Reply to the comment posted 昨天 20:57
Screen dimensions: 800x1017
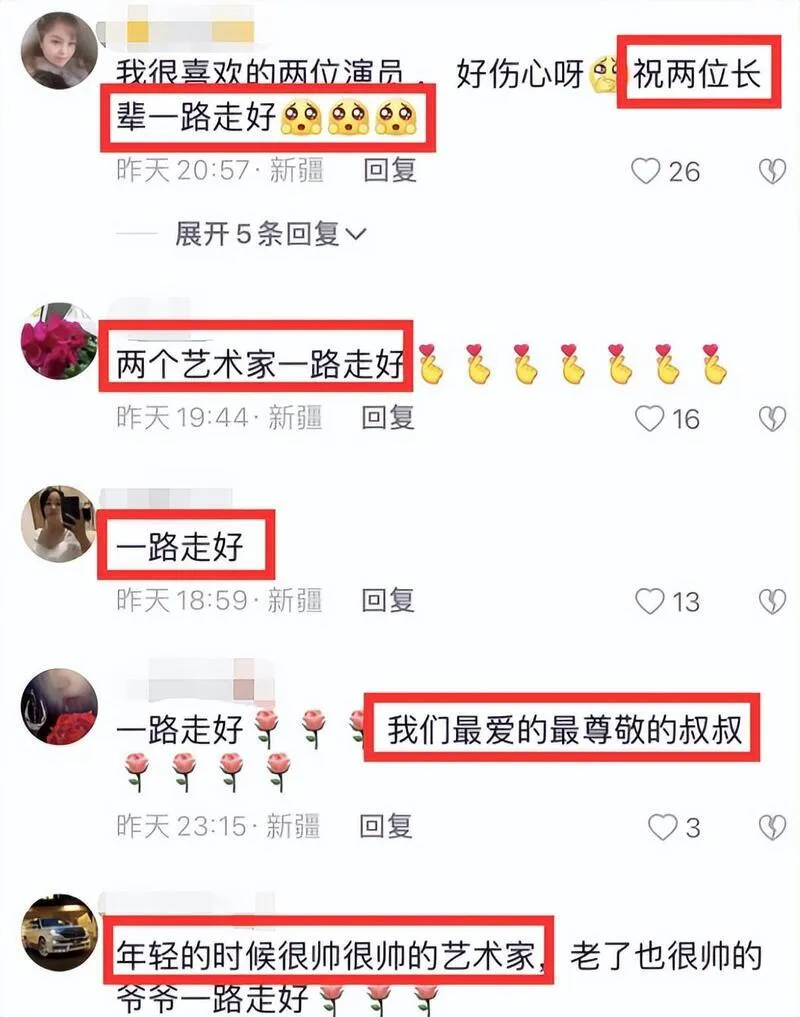[389, 170]
